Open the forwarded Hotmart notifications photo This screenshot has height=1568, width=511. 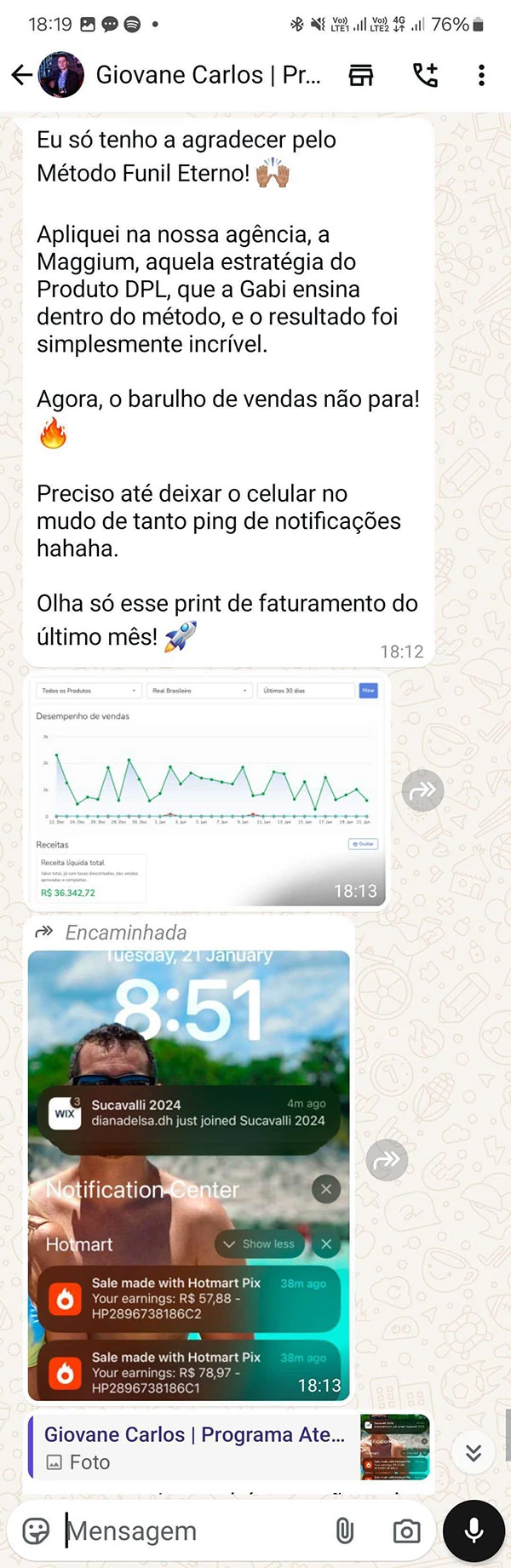click(x=189, y=1175)
